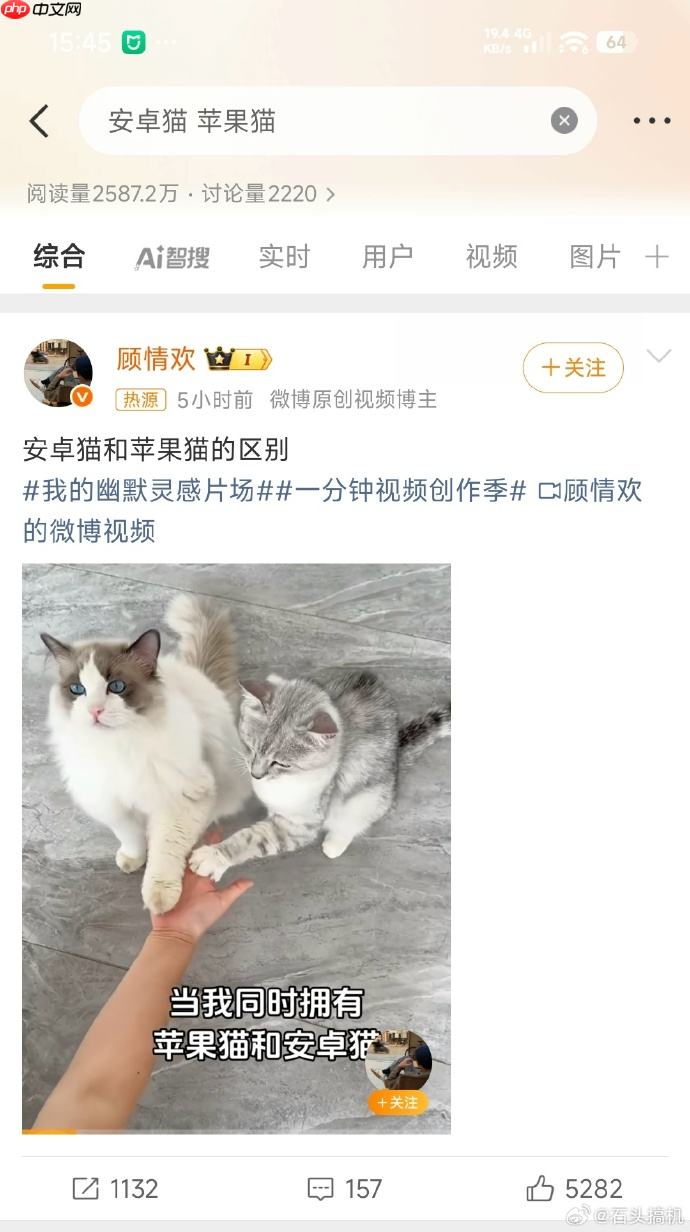Switch to the 用户 tab

387,257
